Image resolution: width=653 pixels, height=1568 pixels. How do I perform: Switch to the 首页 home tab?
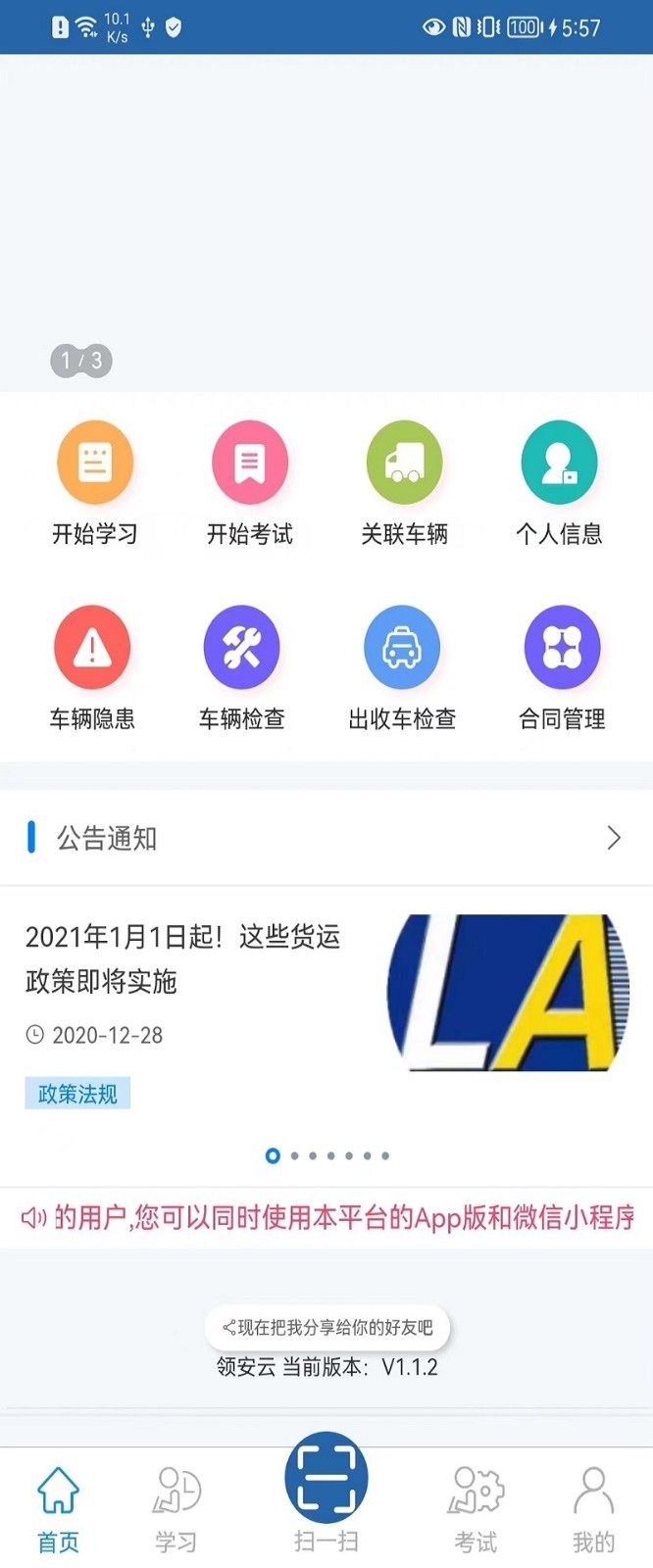[59, 1509]
